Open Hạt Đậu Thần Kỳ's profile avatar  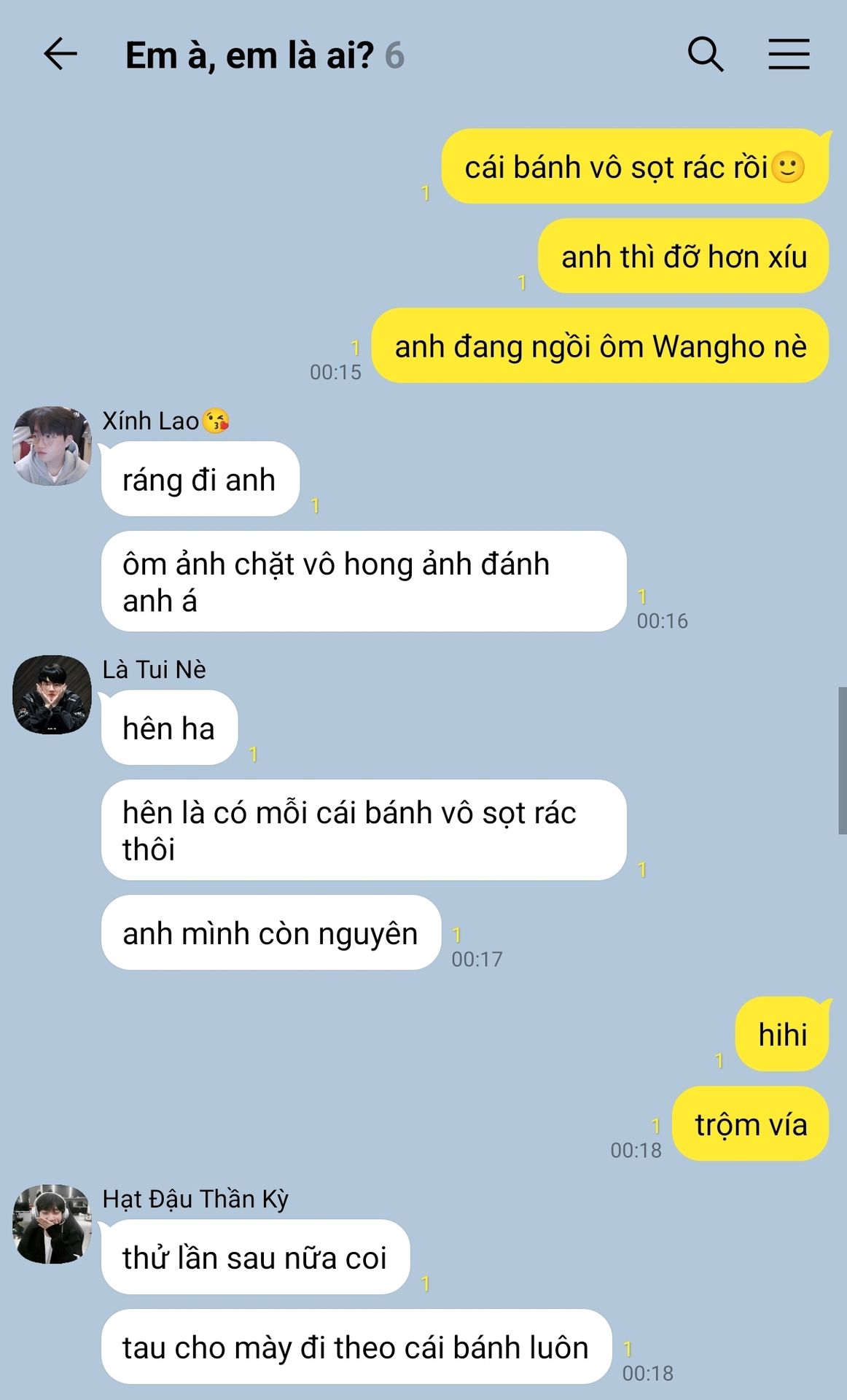coord(52,1224)
